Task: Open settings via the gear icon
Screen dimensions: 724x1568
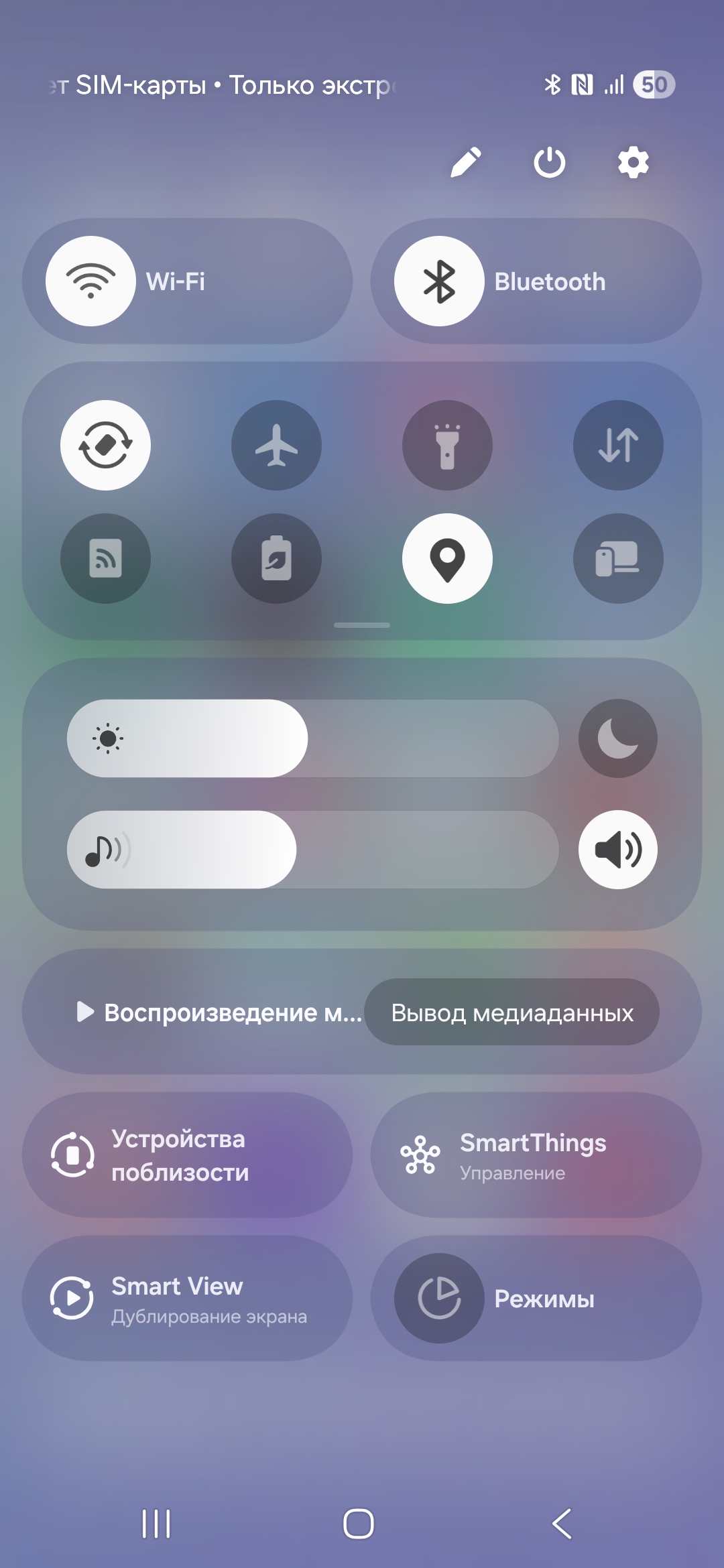Action: tap(633, 162)
